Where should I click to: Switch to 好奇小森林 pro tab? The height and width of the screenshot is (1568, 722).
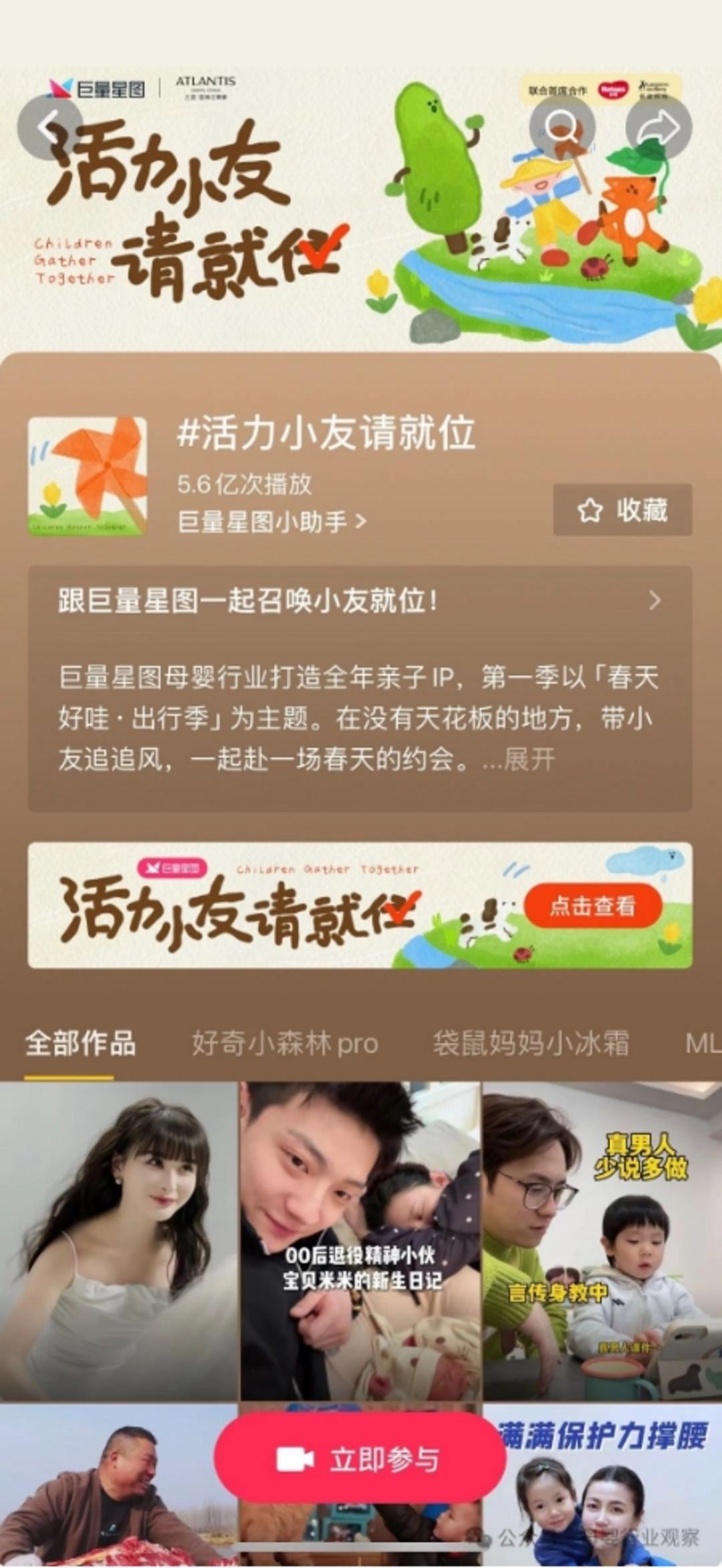285,1043
